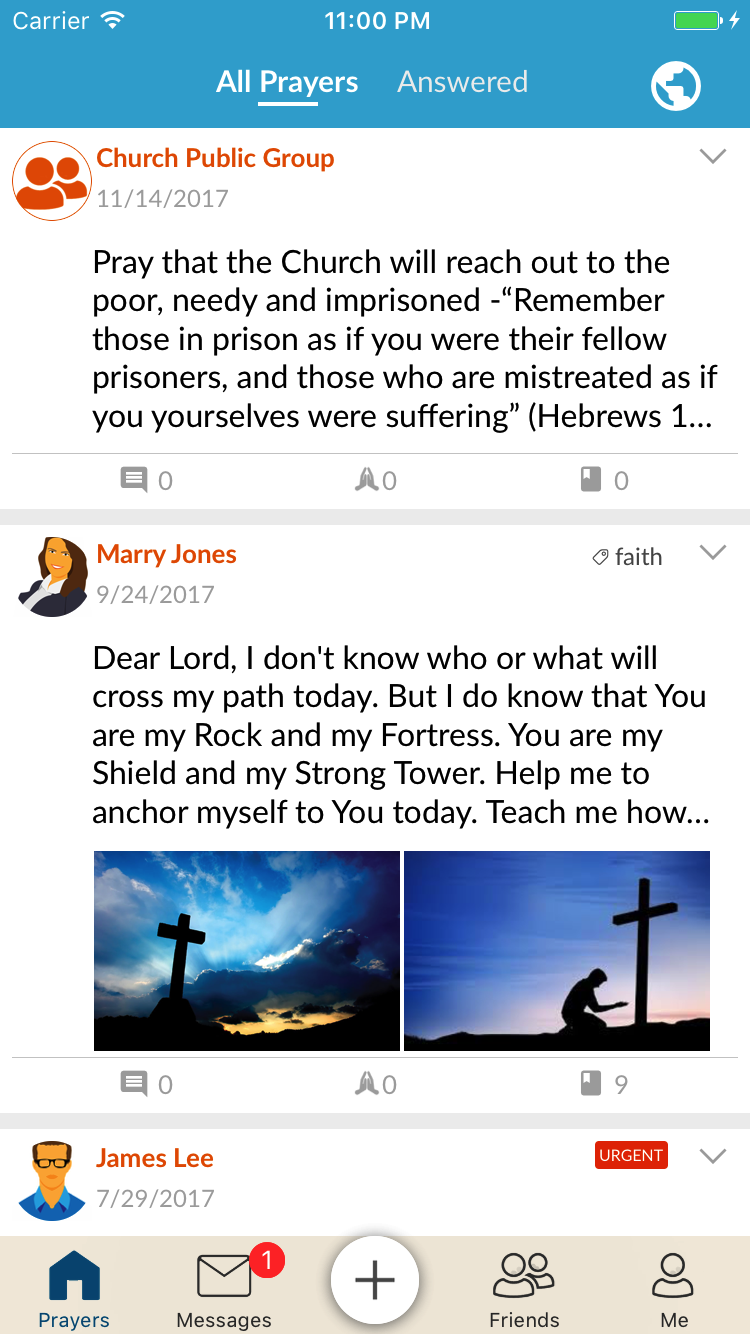
Task: Pray for Marry Jones's request
Action: point(376,1084)
